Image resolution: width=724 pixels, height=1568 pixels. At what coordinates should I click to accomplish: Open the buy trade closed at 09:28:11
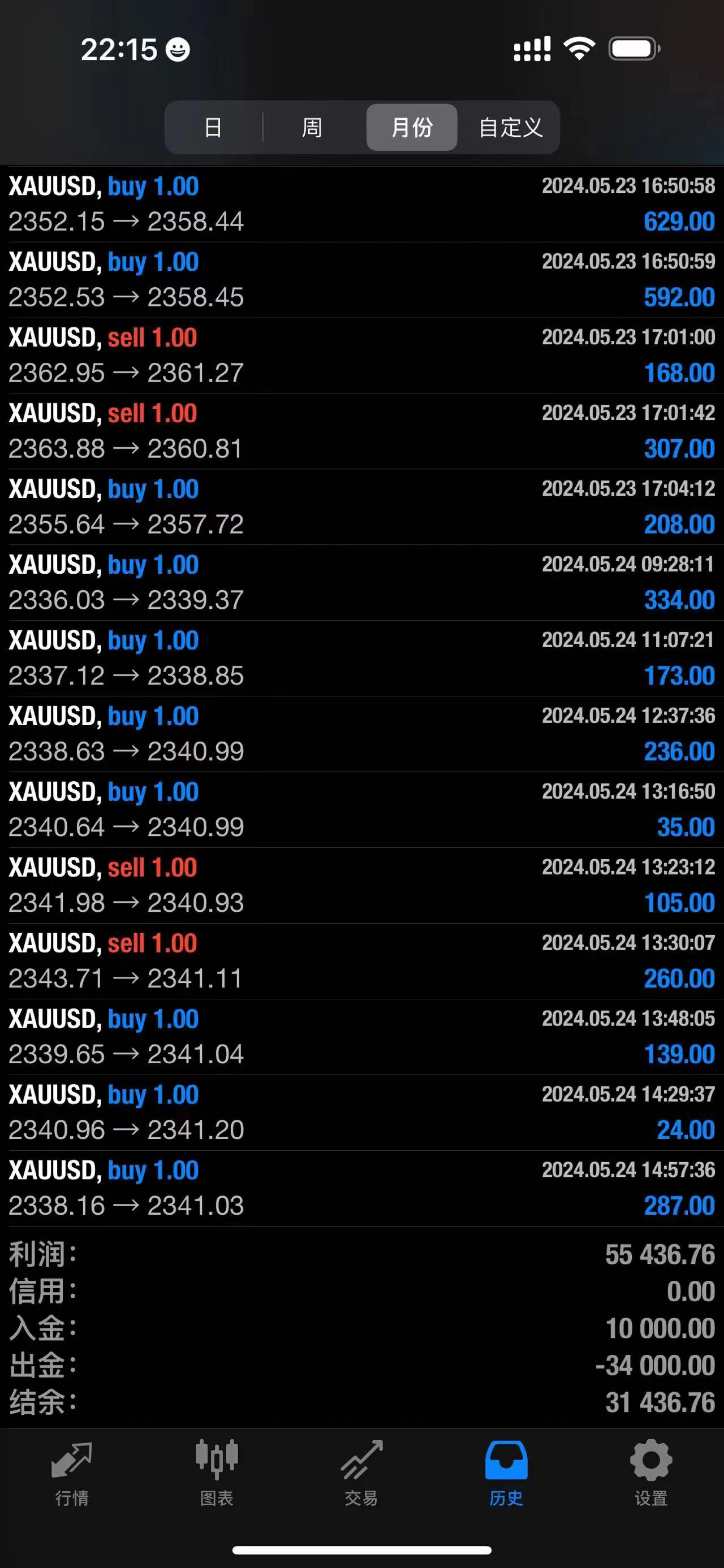[361, 583]
